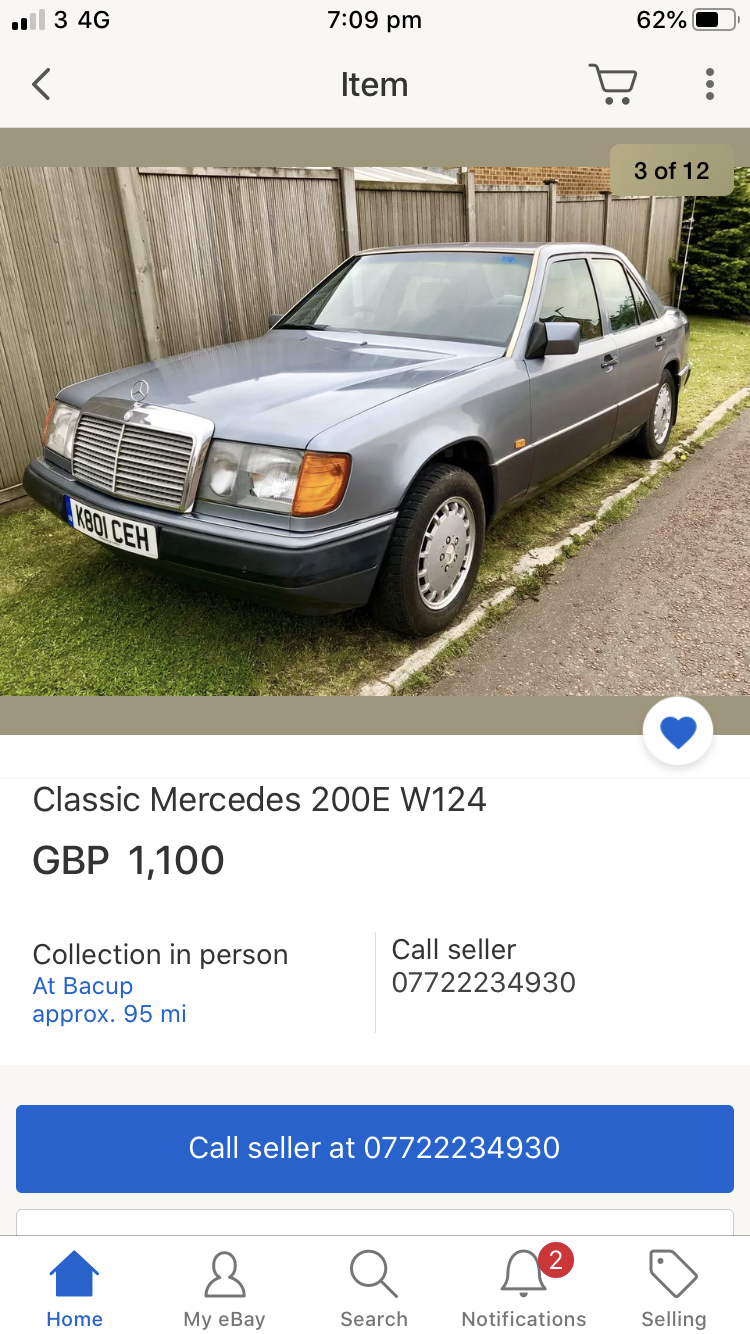Switch to the Home tab
The height and width of the screenshot is (1334, 750).
click(75, 1288)
